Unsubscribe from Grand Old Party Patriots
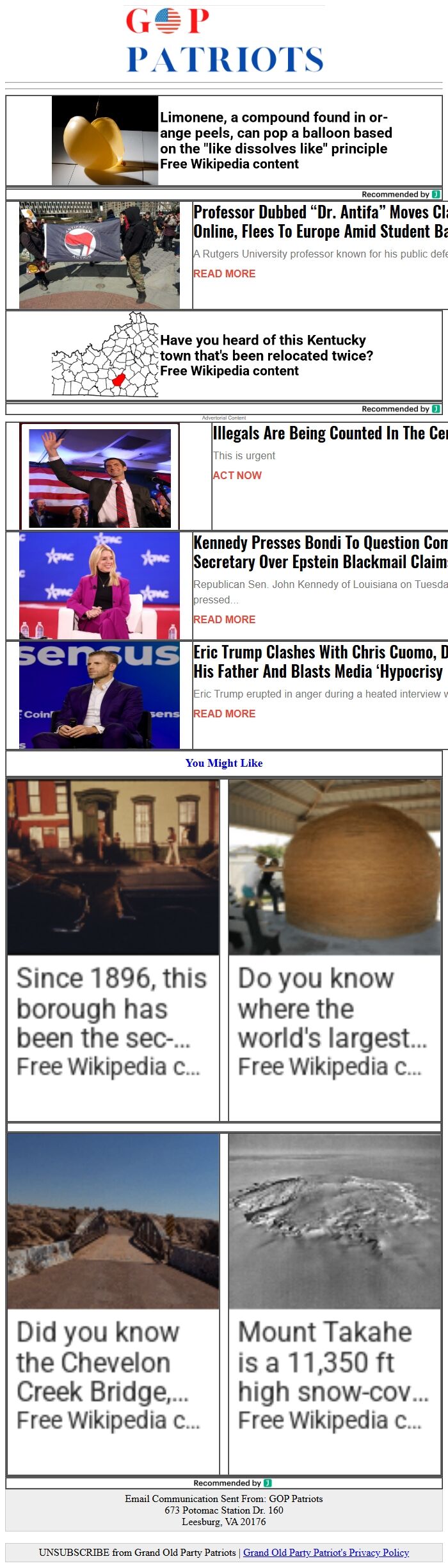The height and width of the screenshot is (1568, 448). pos(137,1553)
